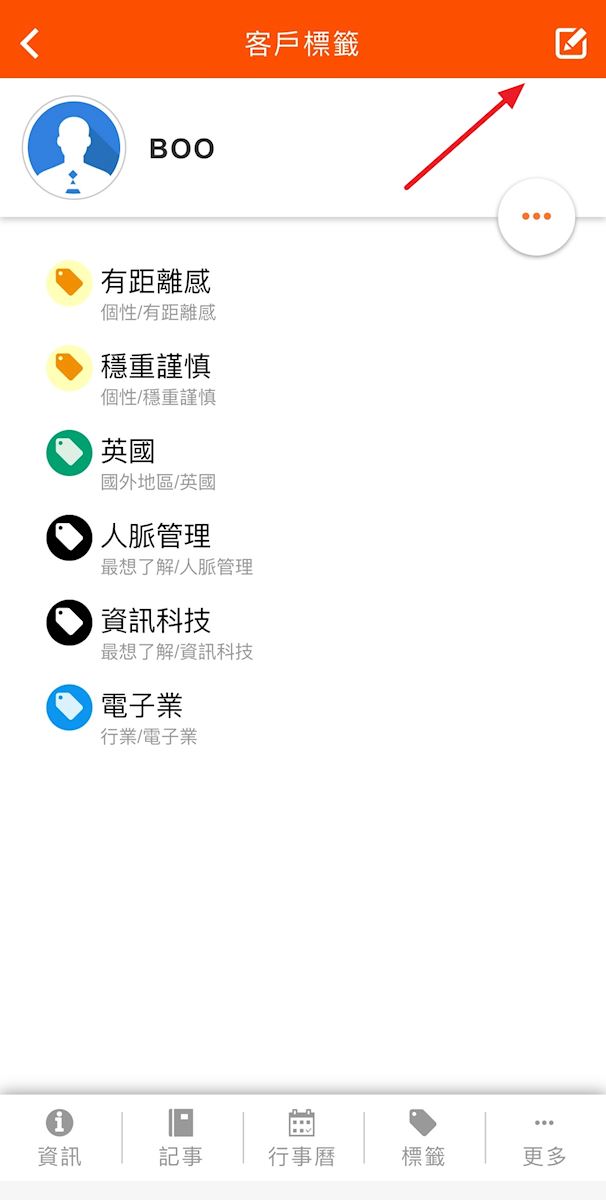The height and width of the screenshot is (1200, 606).
Task: Switch to the 資訊 tab
Action: coord(60,1138)
